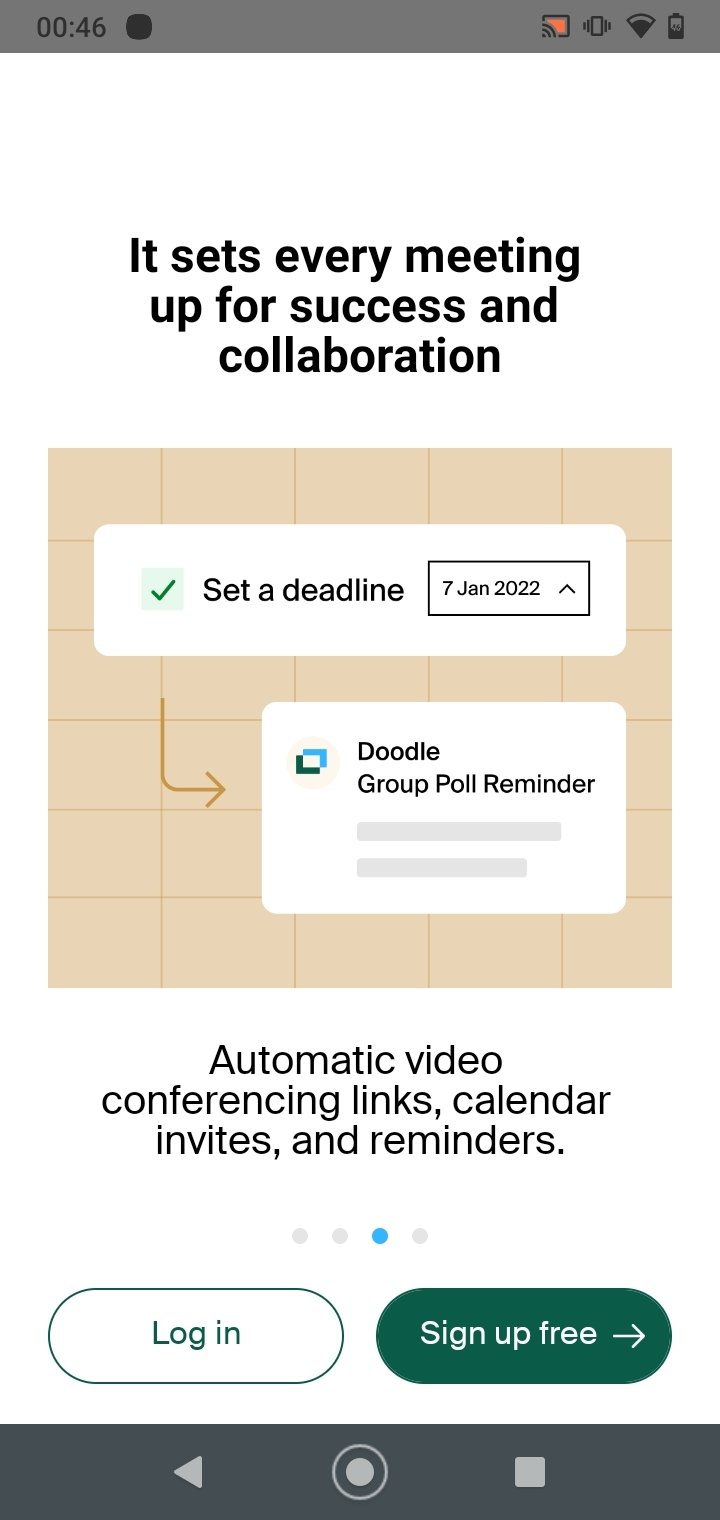Go to the fourth page indicator dot
The height and width of the screenshot is (1520, 720).
(420, 1236)
